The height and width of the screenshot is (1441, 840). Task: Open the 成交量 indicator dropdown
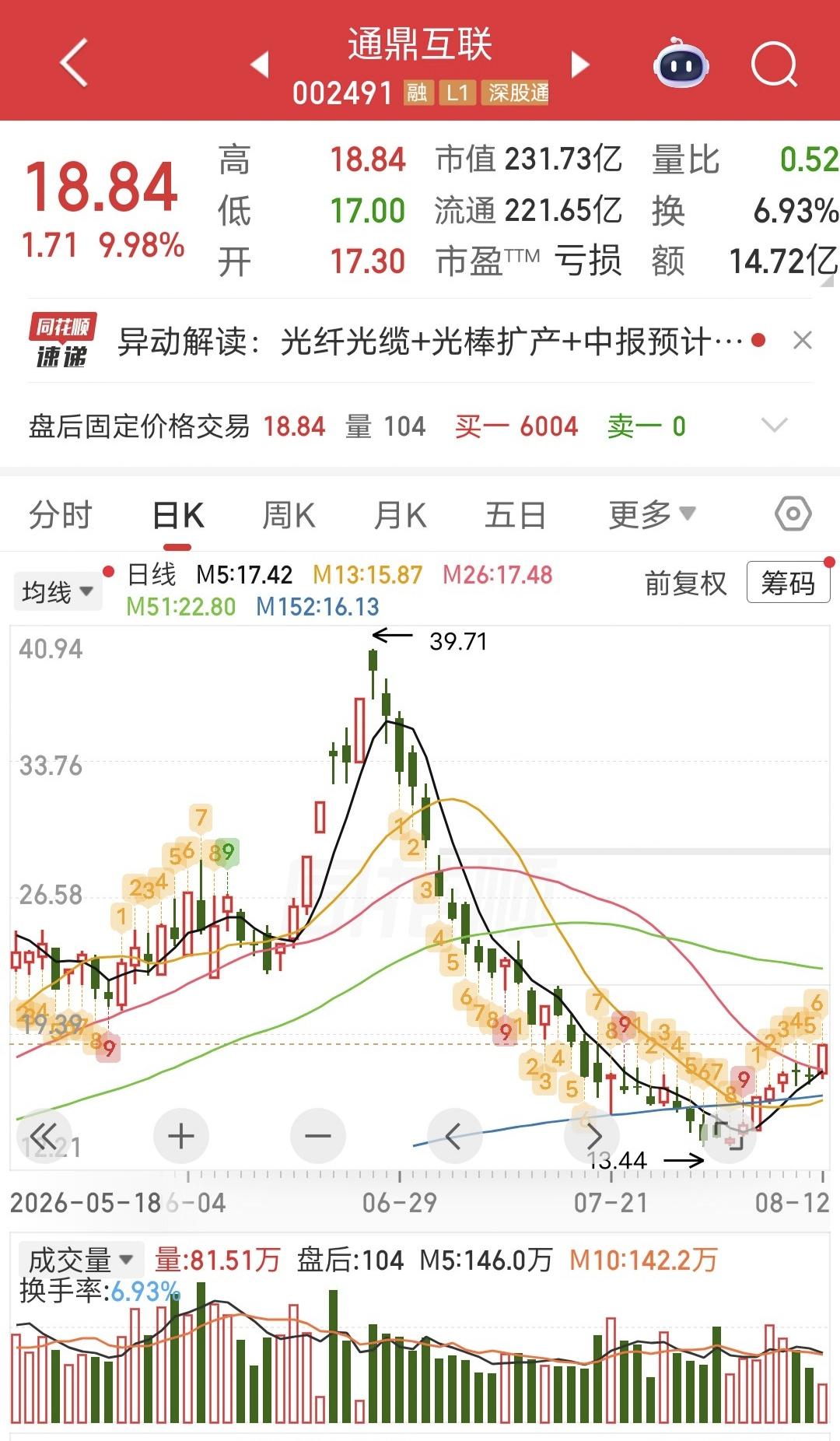pos(81,1258)
